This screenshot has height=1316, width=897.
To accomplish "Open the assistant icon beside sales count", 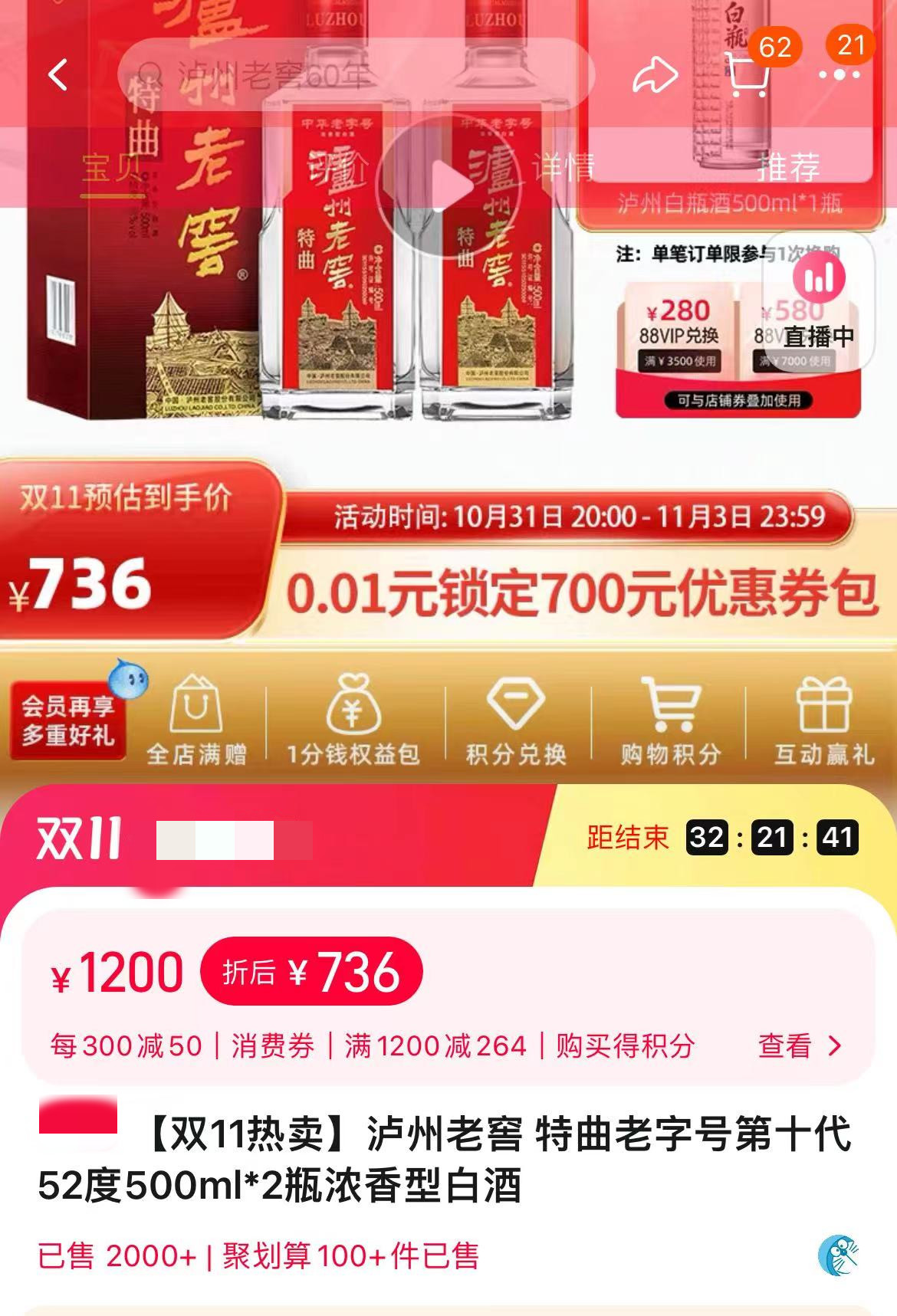I will (x=837, y=1255).
